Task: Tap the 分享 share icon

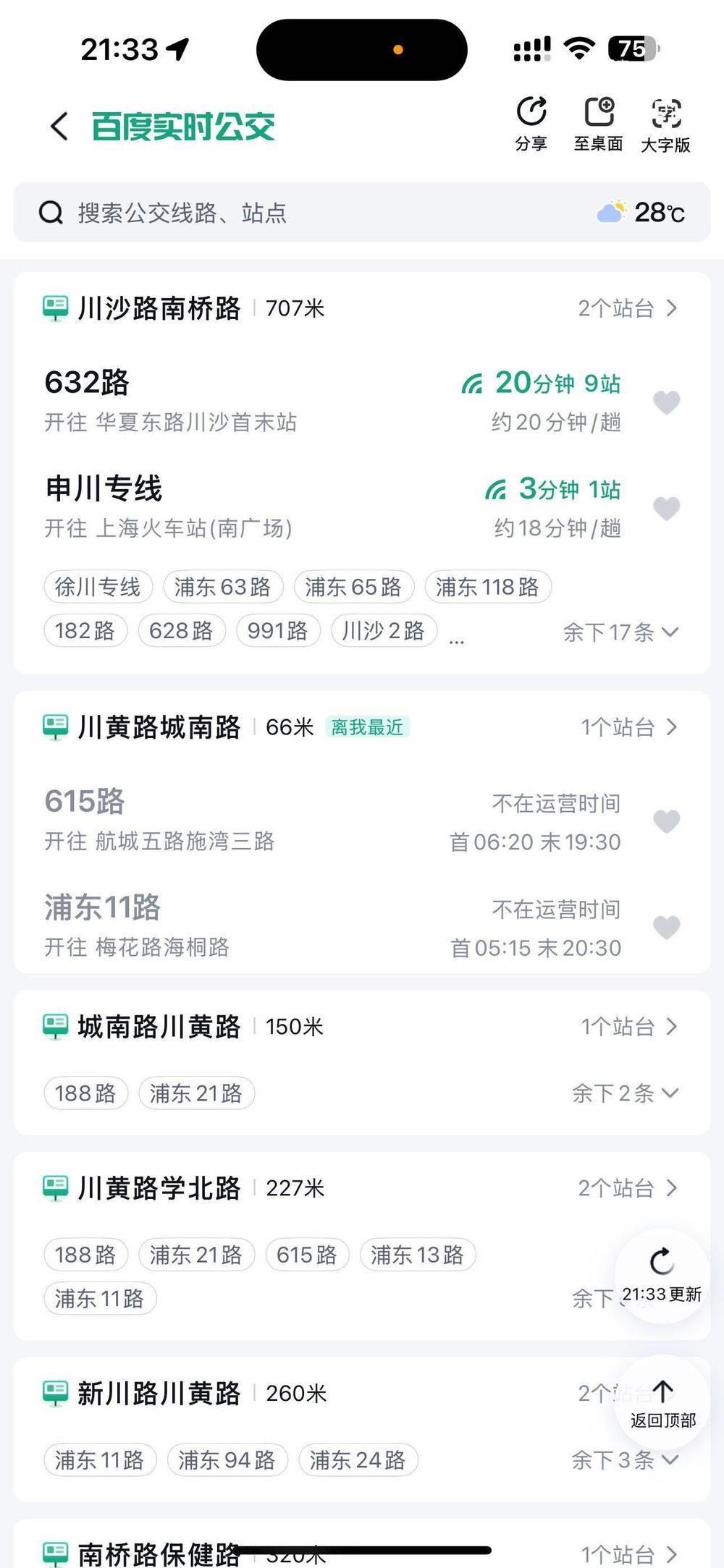Action: tap(531, 124)
